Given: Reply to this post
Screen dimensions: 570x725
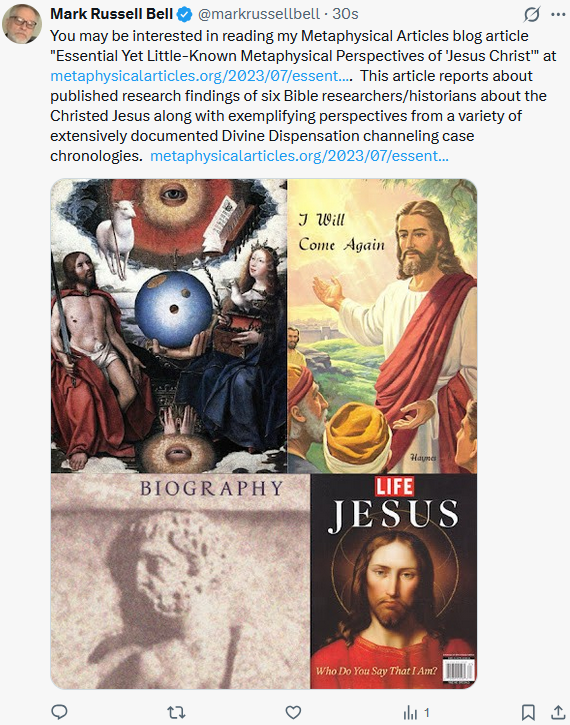Looking at the screenshot, I should pyautogui.click(x=59, y=712).
